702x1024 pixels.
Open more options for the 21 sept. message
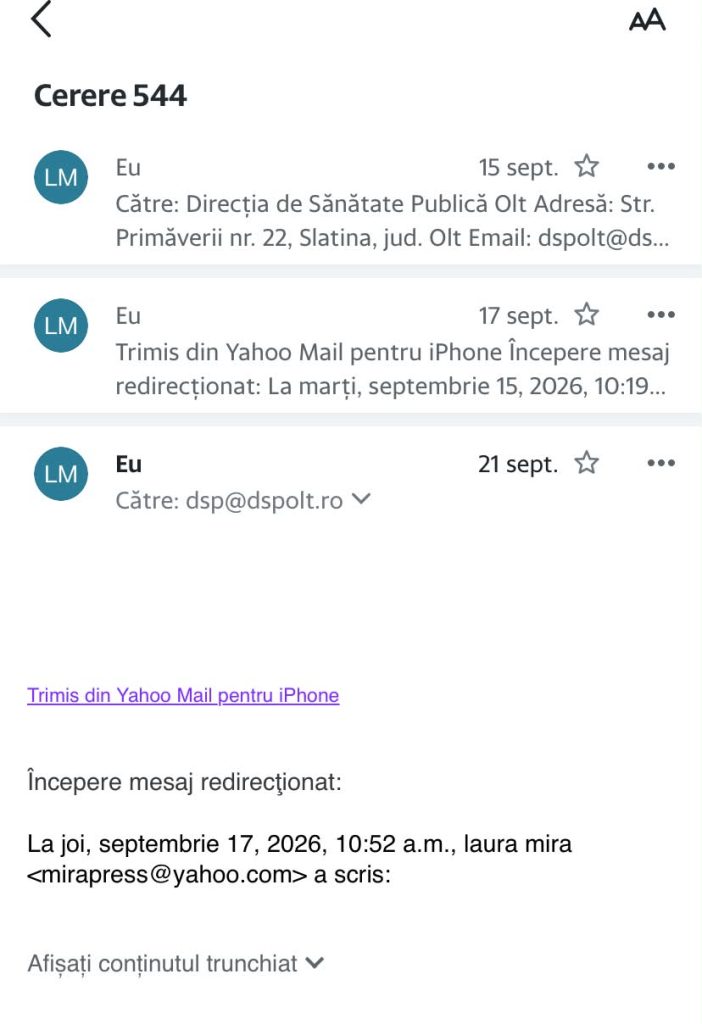661,463
